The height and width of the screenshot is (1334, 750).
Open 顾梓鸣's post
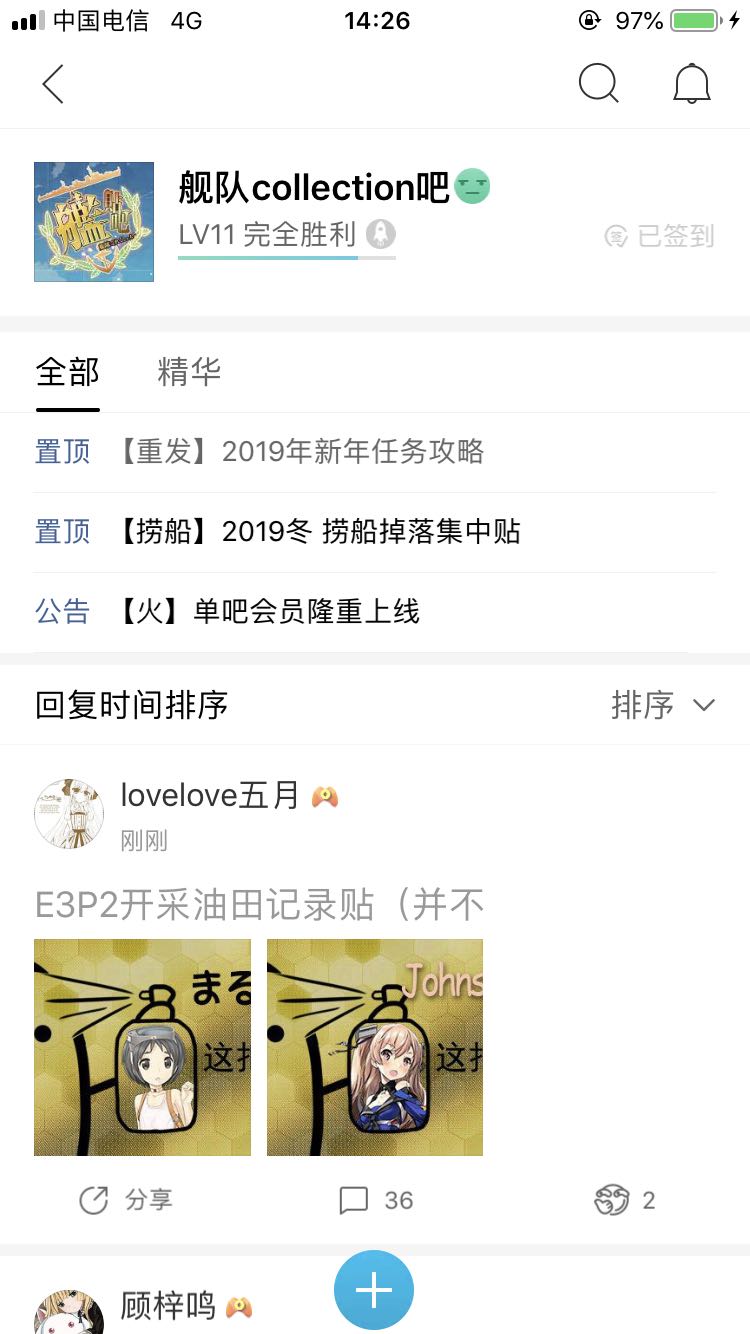tap(167, 1306)
